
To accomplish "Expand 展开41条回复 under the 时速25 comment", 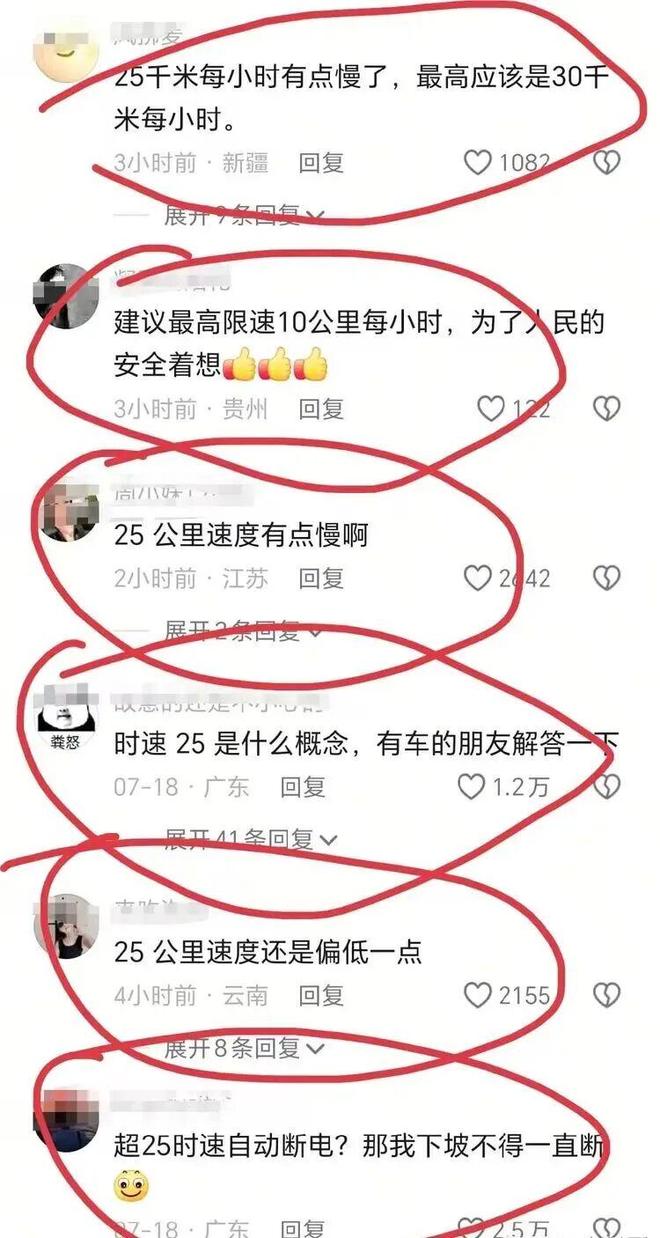I will pos(250,839).
